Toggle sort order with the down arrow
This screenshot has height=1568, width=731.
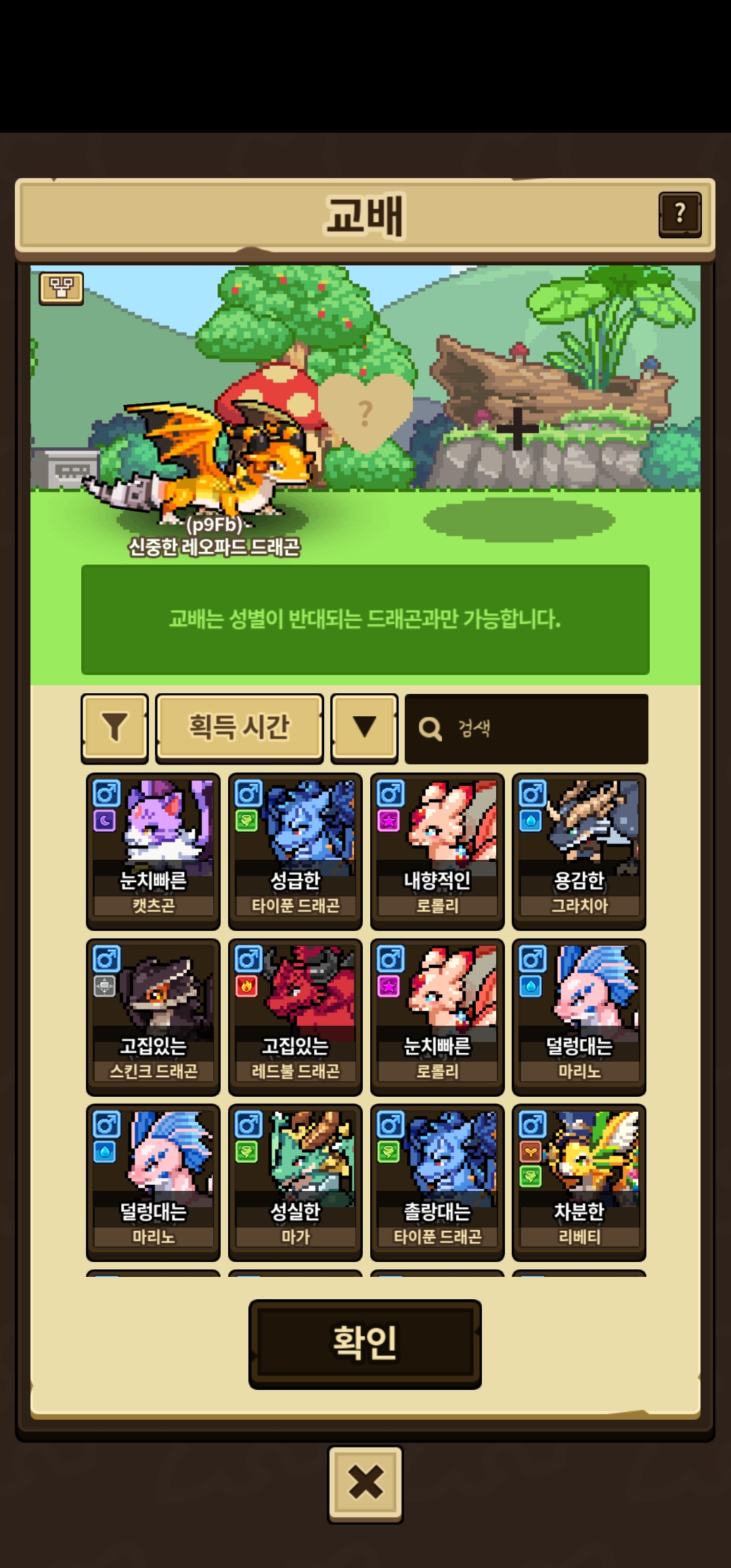click(364, 728)
